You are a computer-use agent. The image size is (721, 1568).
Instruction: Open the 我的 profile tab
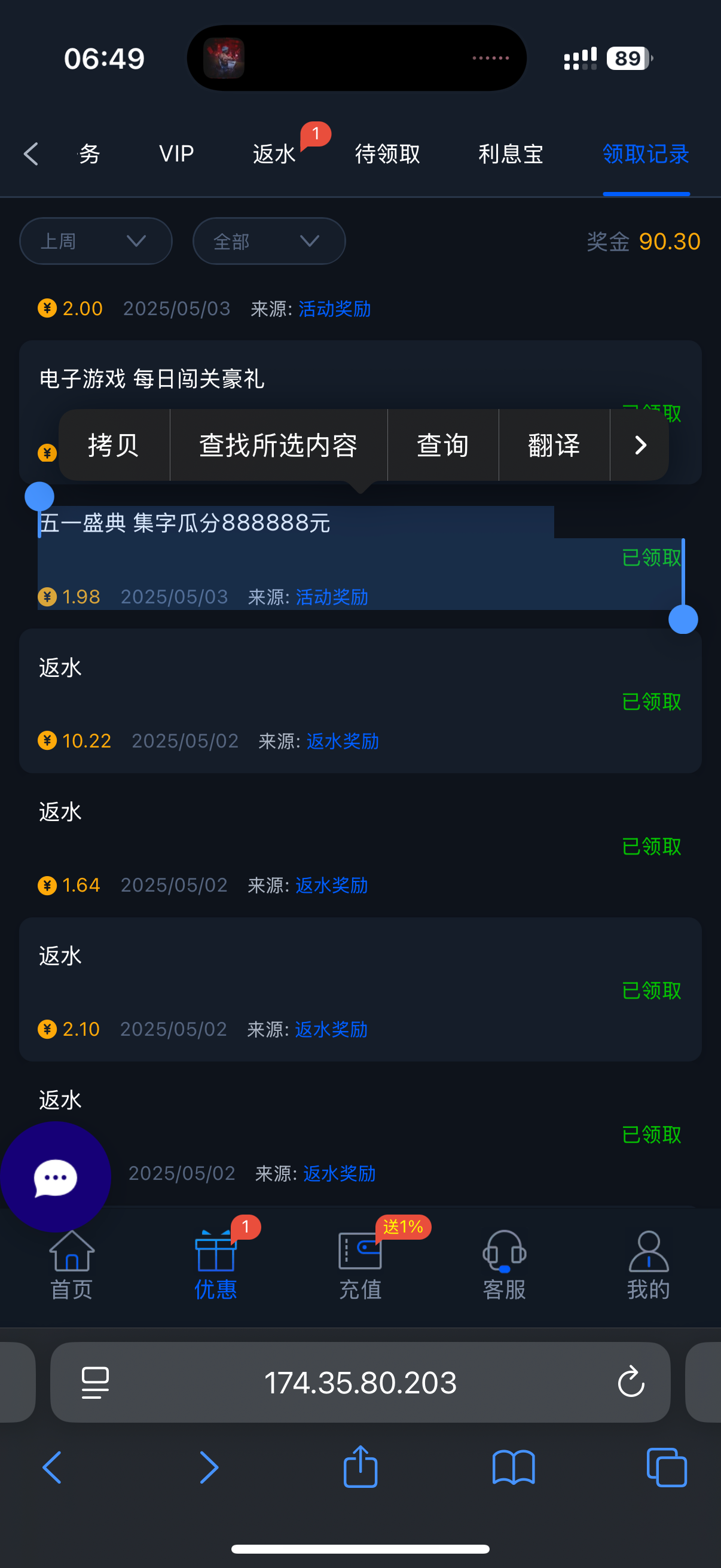[x=649, y=1265]
